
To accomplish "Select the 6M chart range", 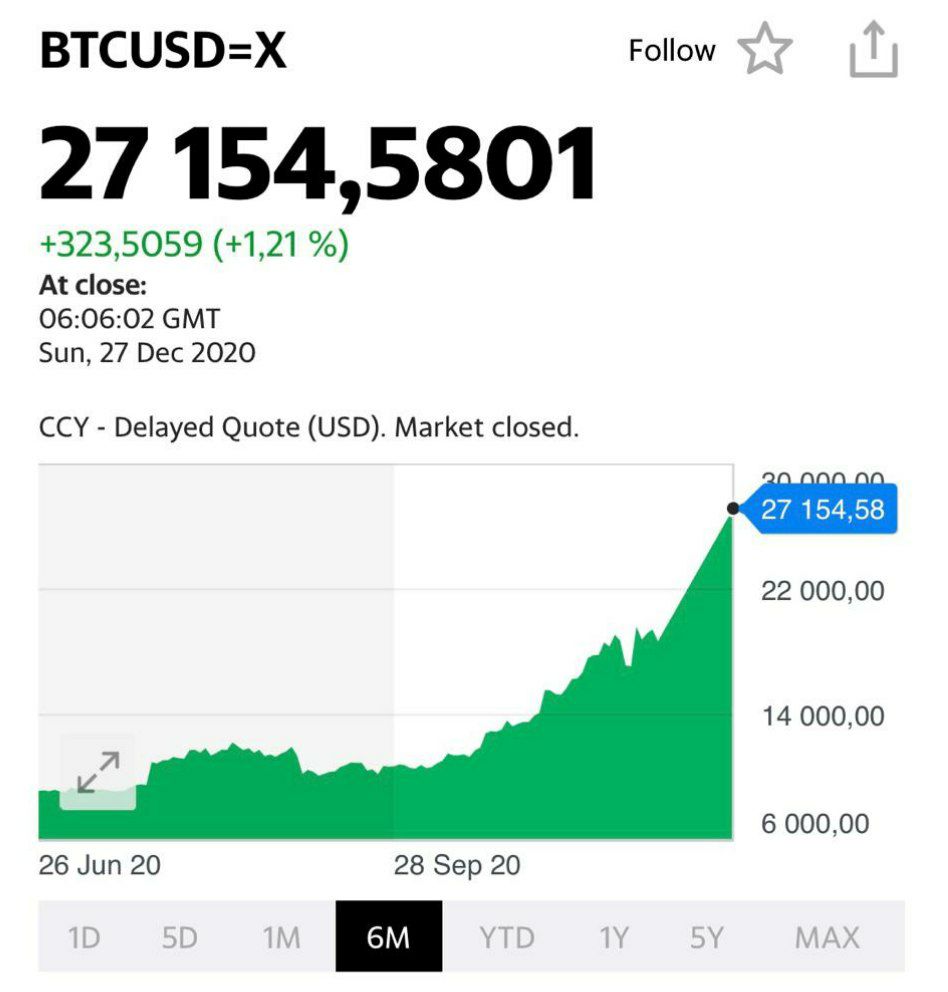I will pos(388,937).
